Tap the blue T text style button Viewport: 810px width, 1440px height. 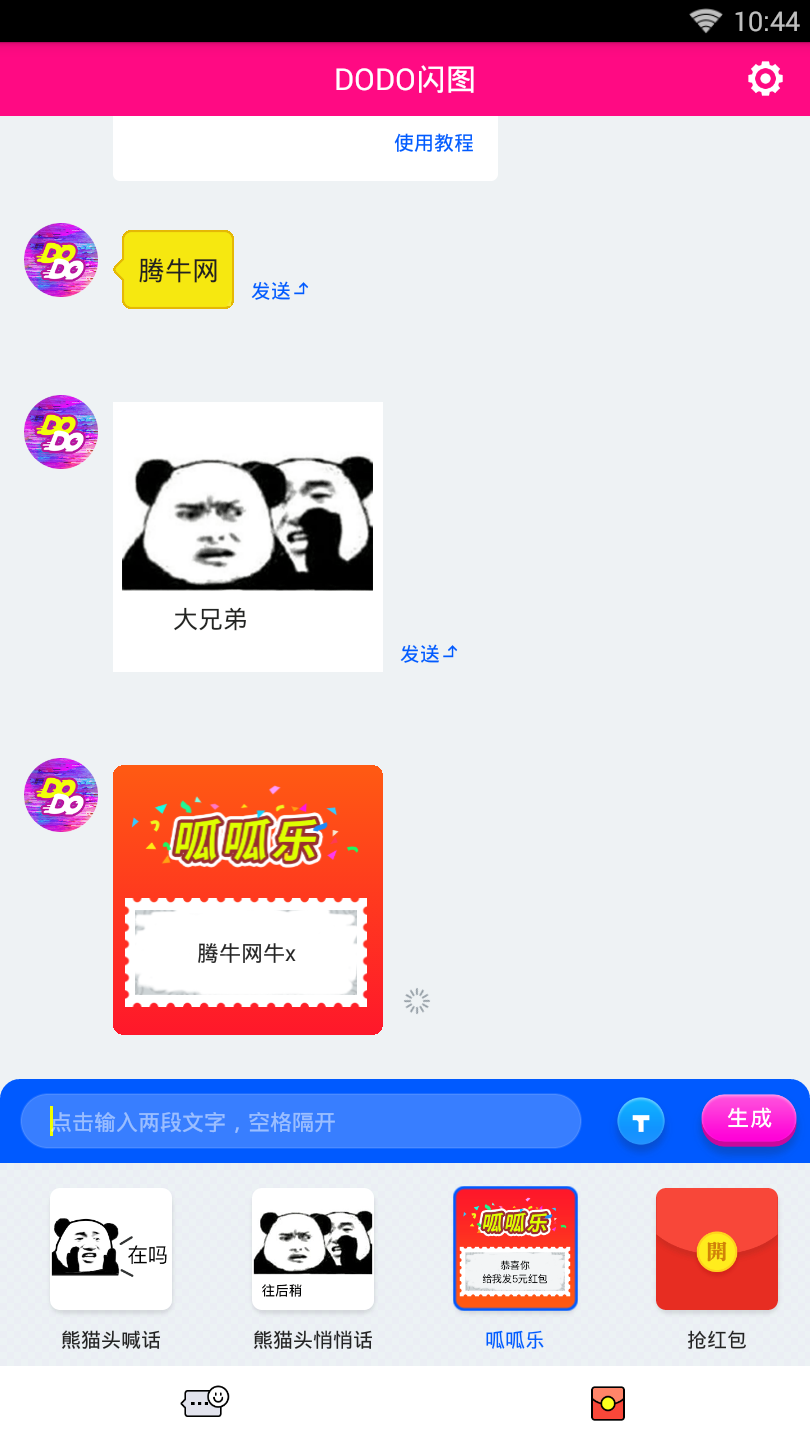coord(641,1121)
